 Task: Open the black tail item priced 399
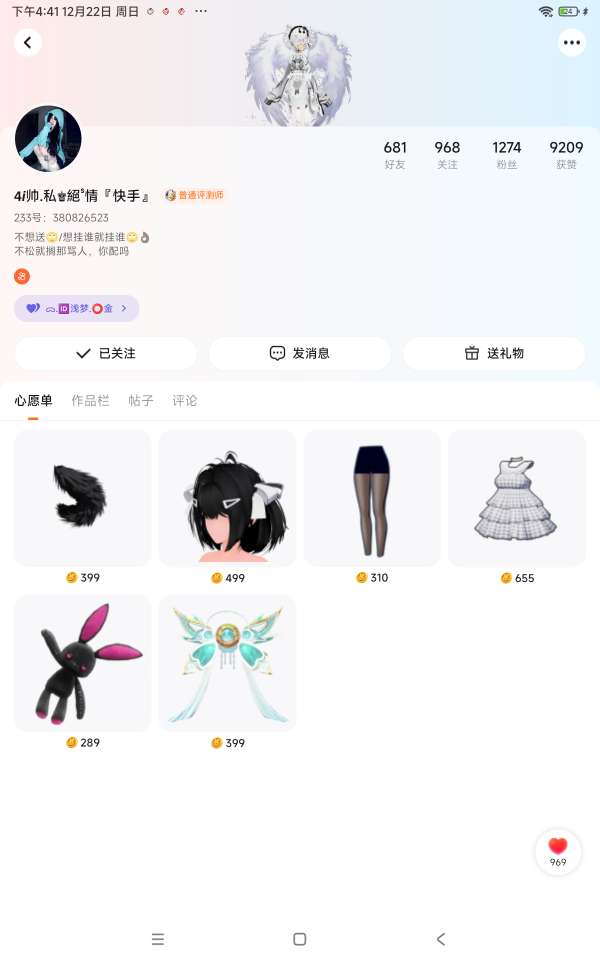tap(82, 498)
